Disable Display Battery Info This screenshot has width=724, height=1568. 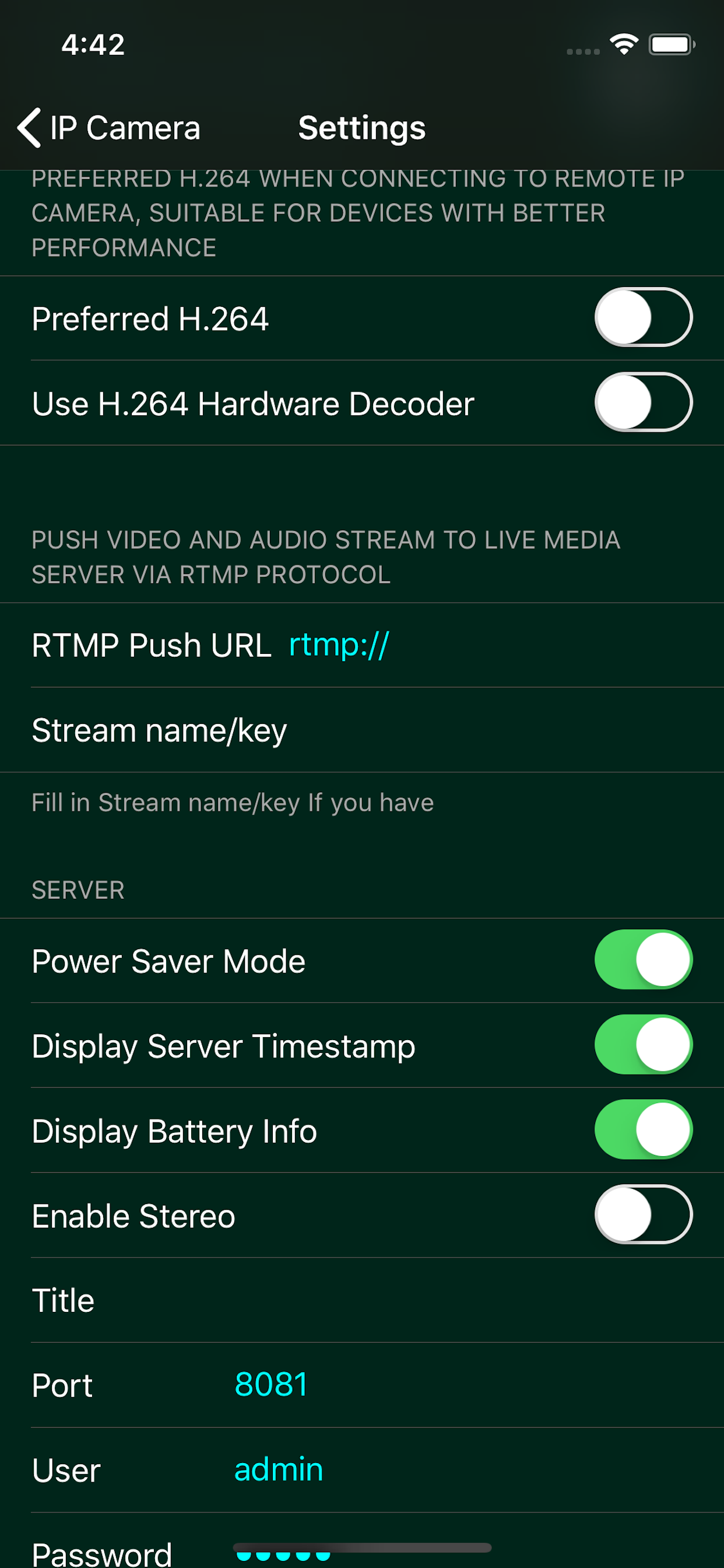pos(642,1130)
